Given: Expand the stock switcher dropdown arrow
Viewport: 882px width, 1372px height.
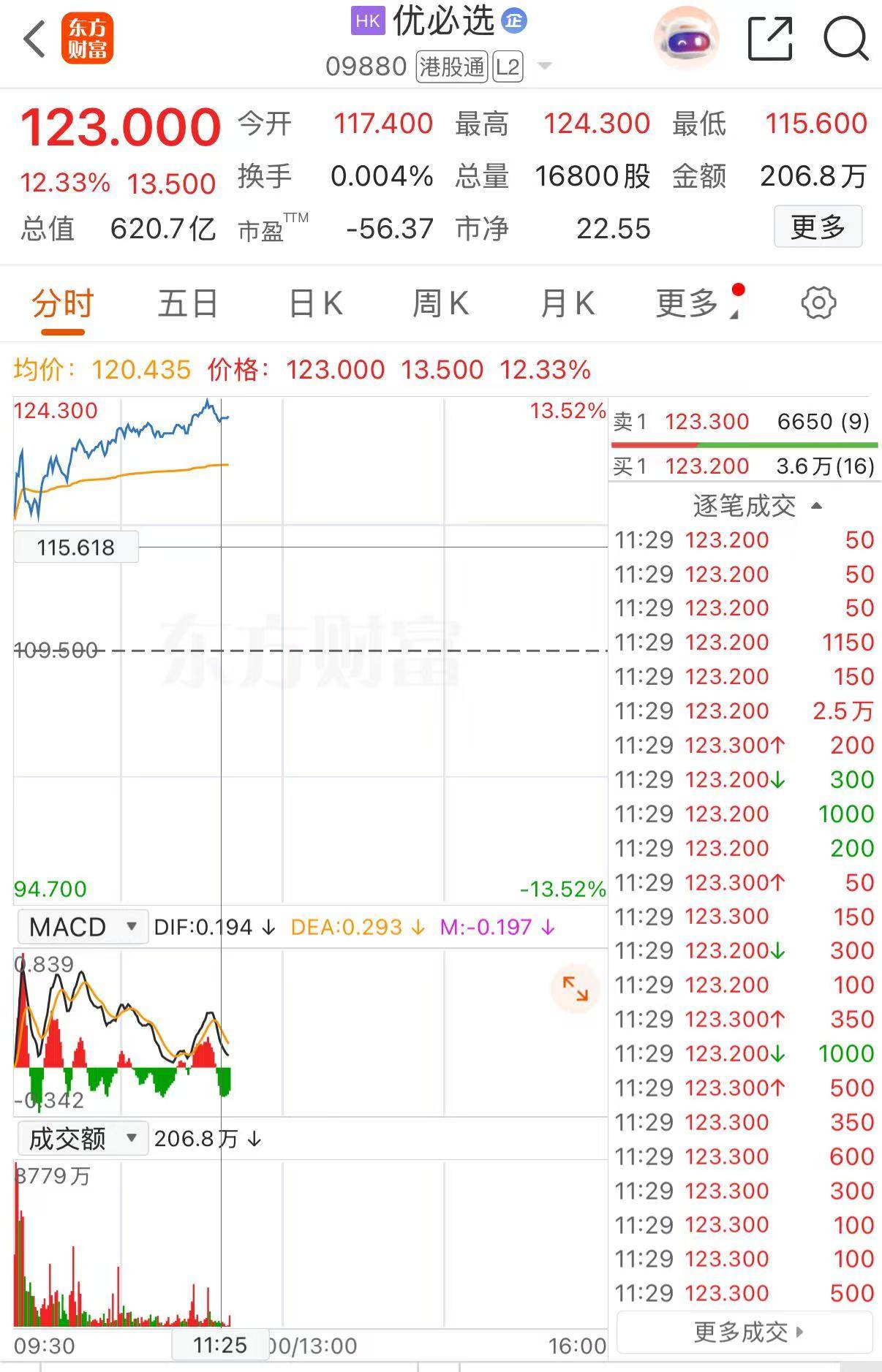Looking at the screenshot, I should coord(544,67).
